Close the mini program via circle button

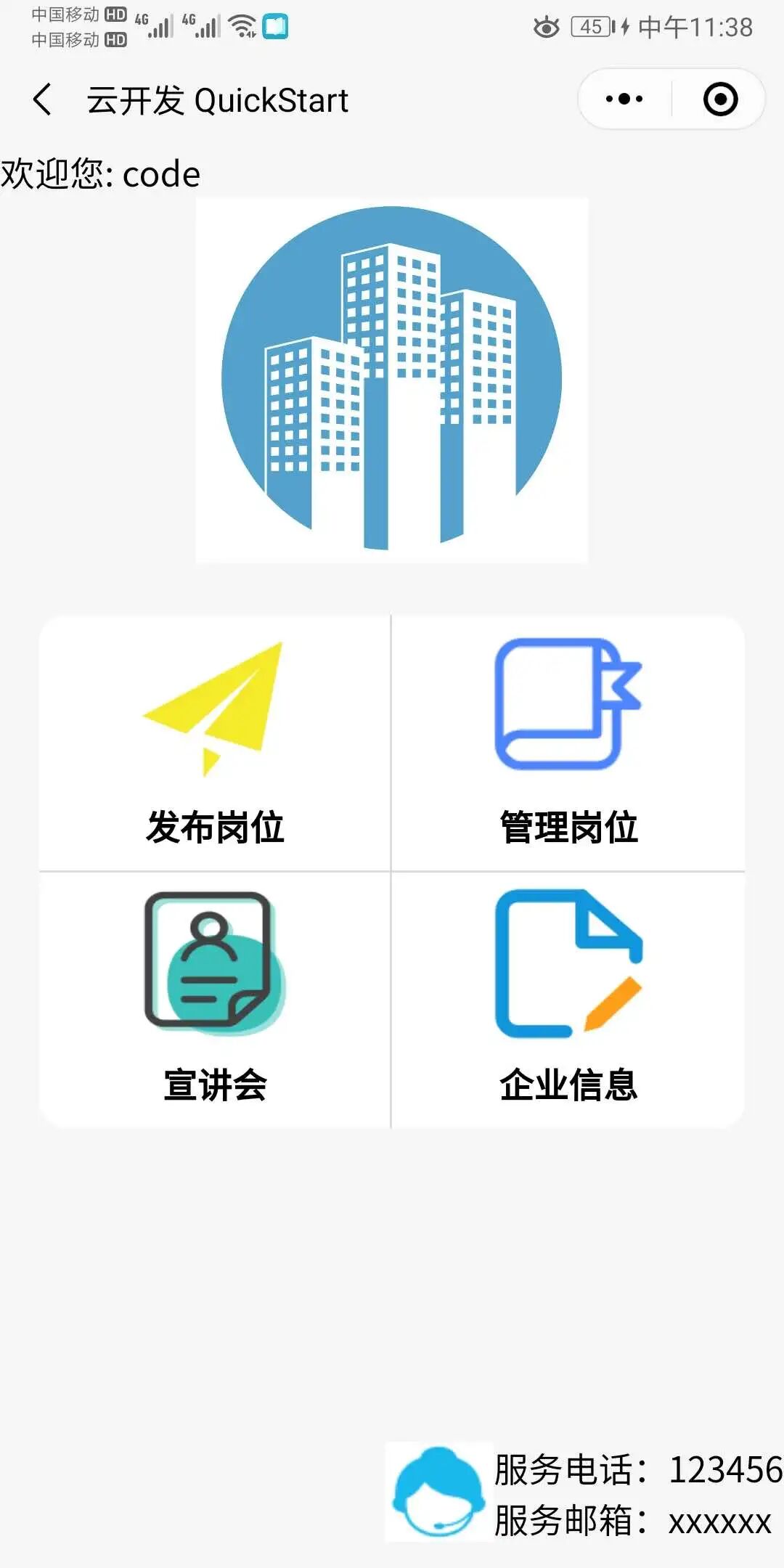click(x=720, y=99)
